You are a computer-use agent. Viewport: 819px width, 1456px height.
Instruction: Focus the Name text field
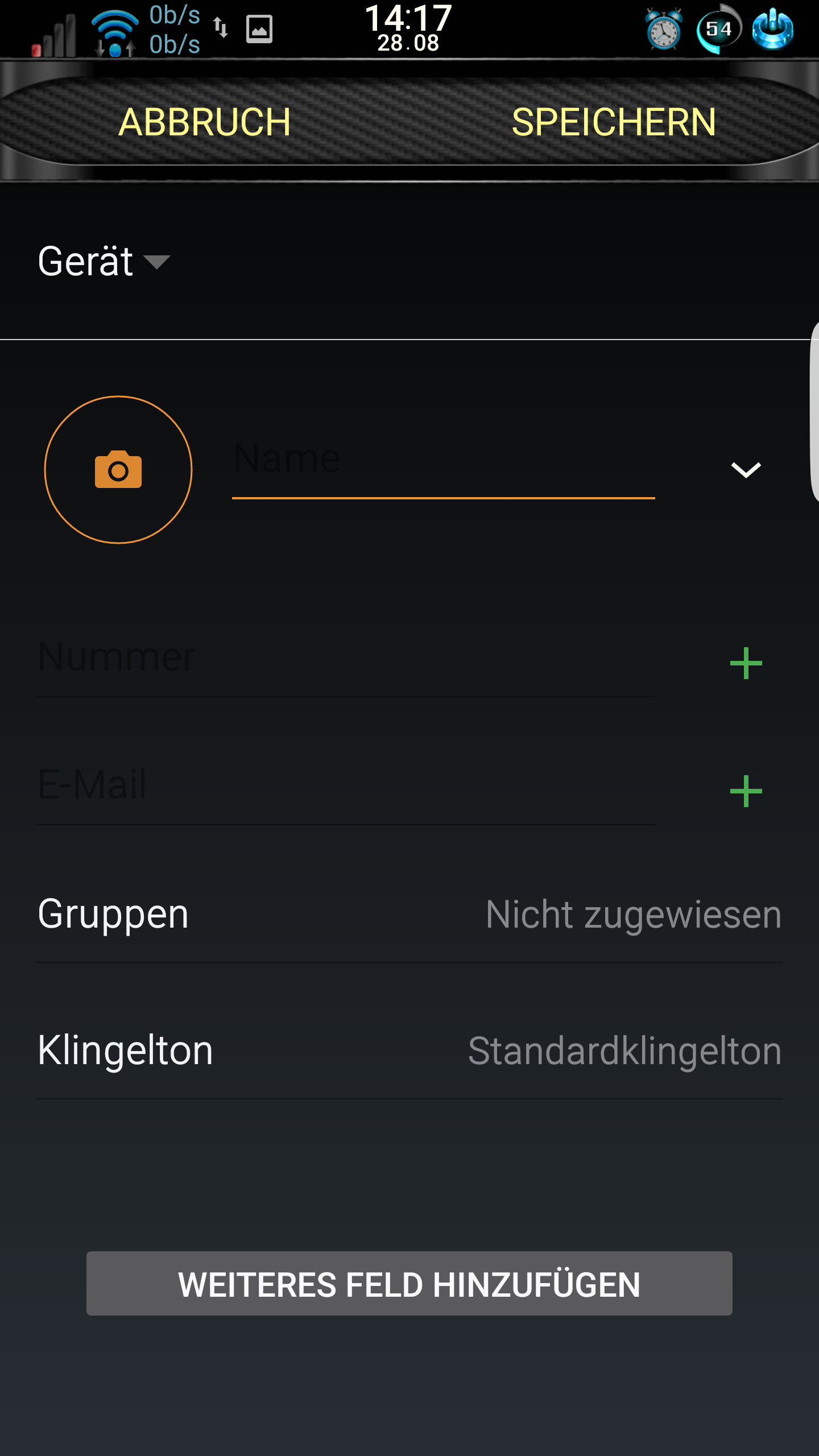click(x=443, y=461)
